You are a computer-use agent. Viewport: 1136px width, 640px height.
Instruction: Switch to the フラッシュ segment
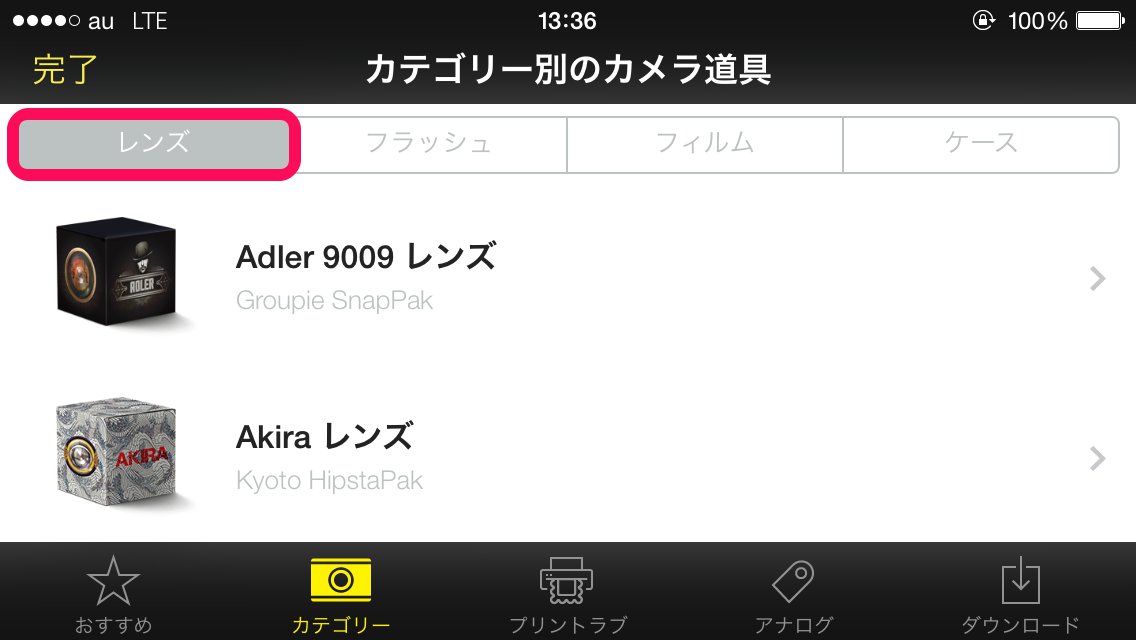(x=430, y=144)
